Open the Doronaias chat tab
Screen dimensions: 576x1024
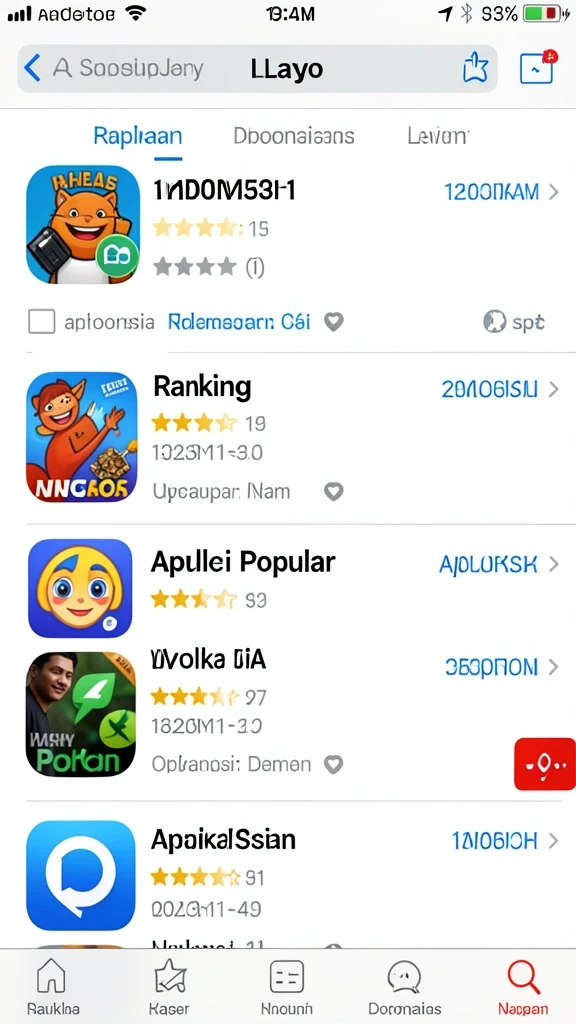[405, 987]
